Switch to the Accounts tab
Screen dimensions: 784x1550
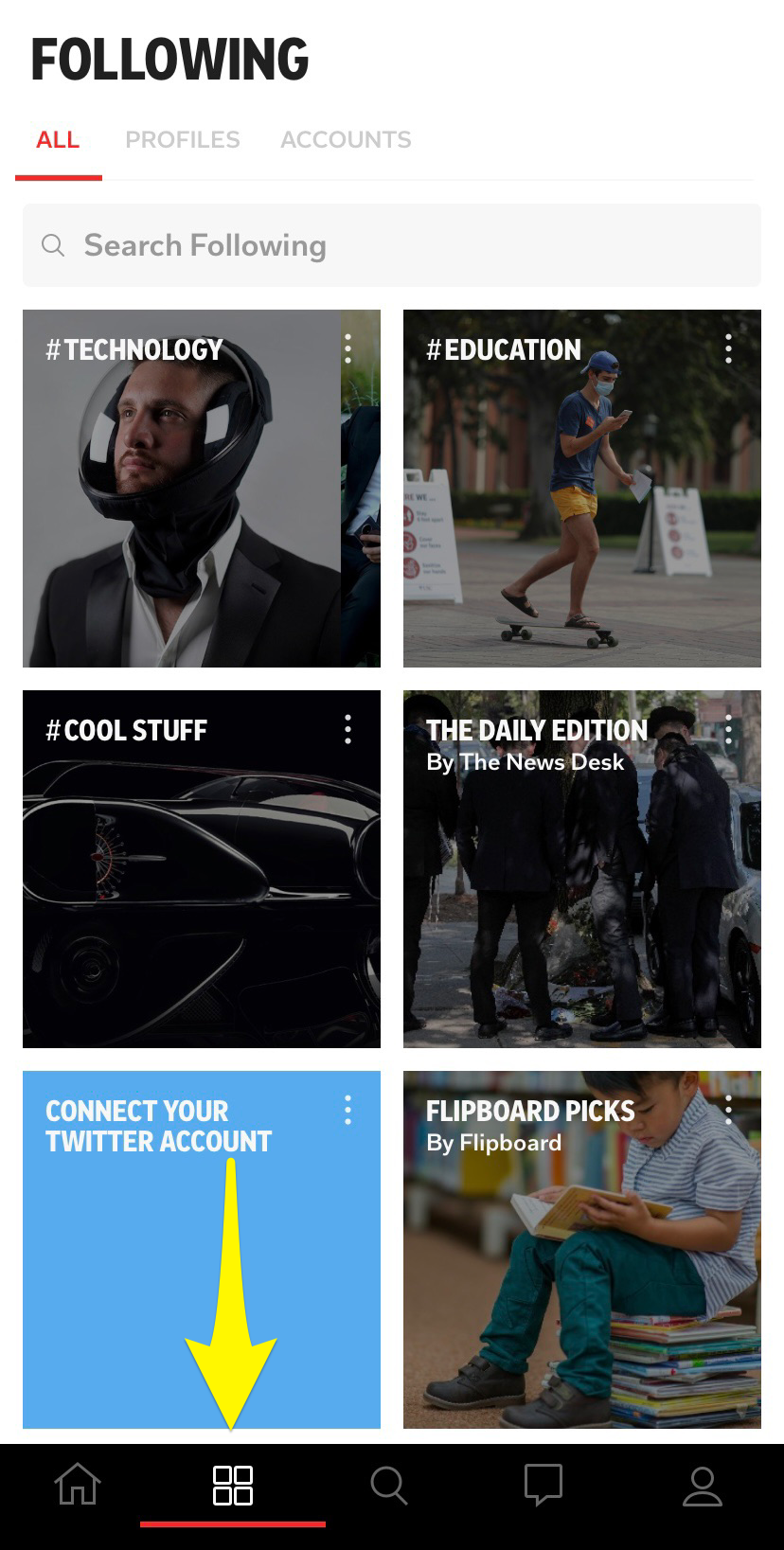[346, 140]
